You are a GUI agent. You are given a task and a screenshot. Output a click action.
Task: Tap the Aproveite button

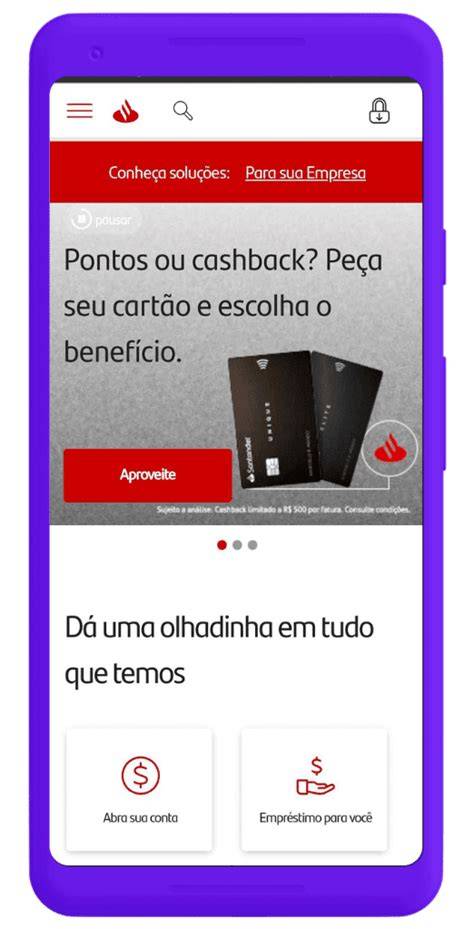tap(148, 475)
